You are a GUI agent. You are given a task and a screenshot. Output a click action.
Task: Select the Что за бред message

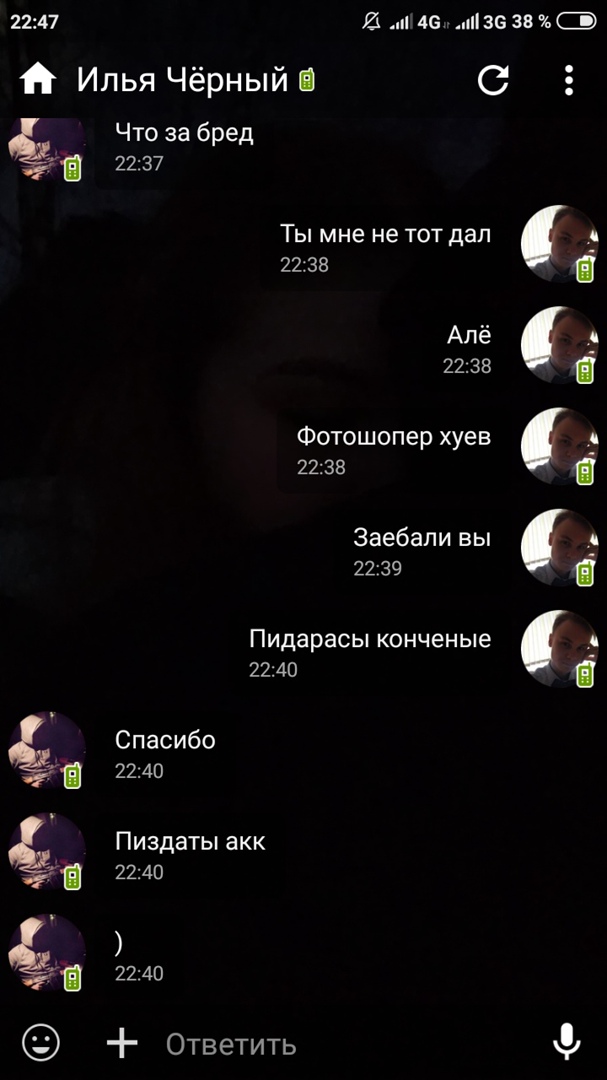[184, 133]
